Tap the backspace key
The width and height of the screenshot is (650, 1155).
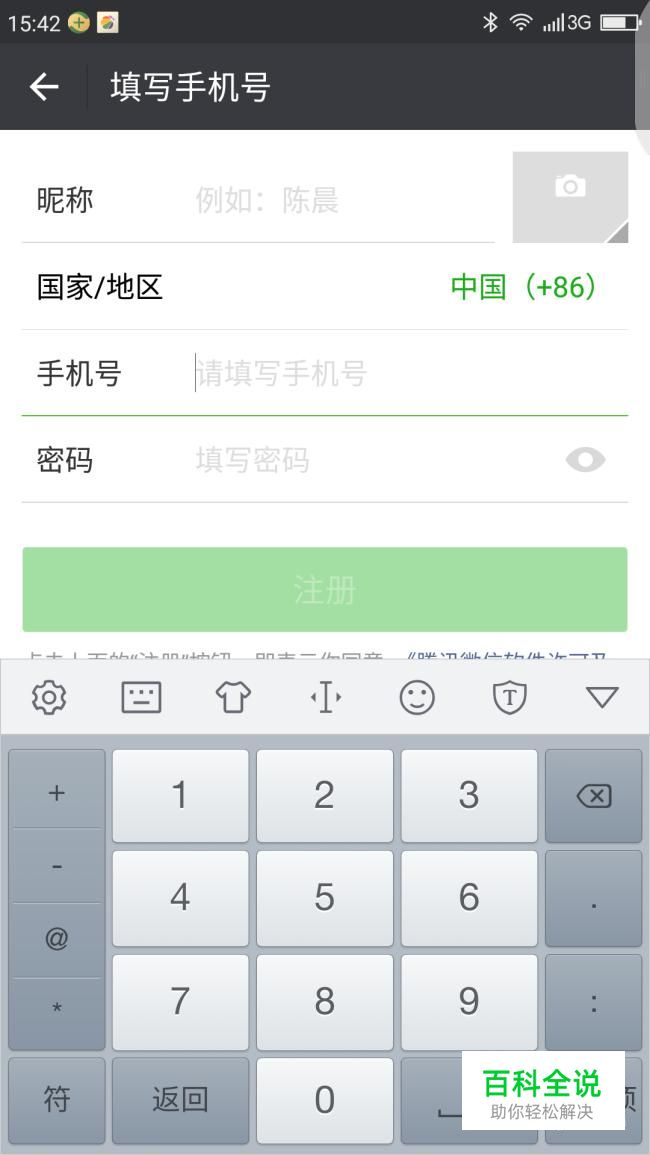click(x=594, y=796)
